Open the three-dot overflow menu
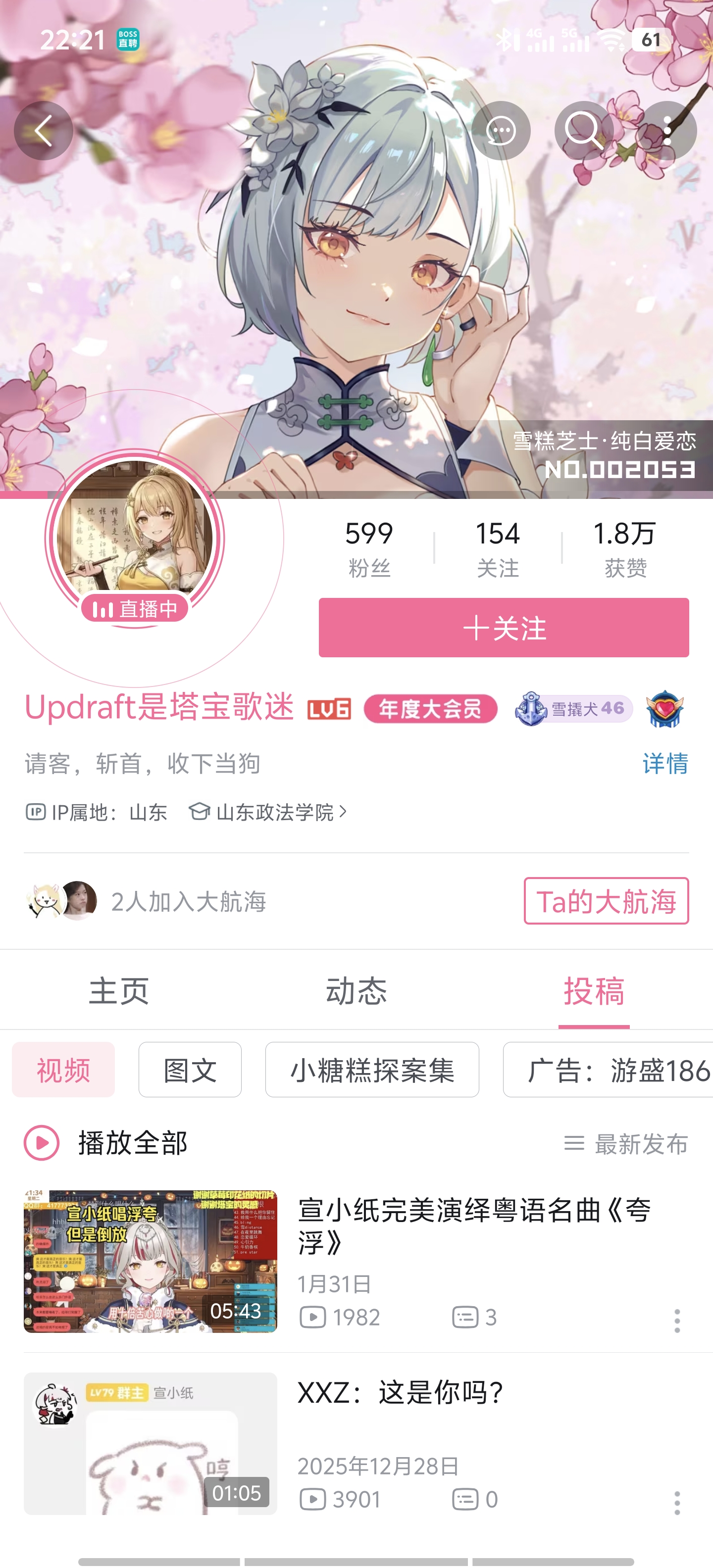Viewport: 713px width, 1568px height. pyautogui.click(x=667, y=131)
